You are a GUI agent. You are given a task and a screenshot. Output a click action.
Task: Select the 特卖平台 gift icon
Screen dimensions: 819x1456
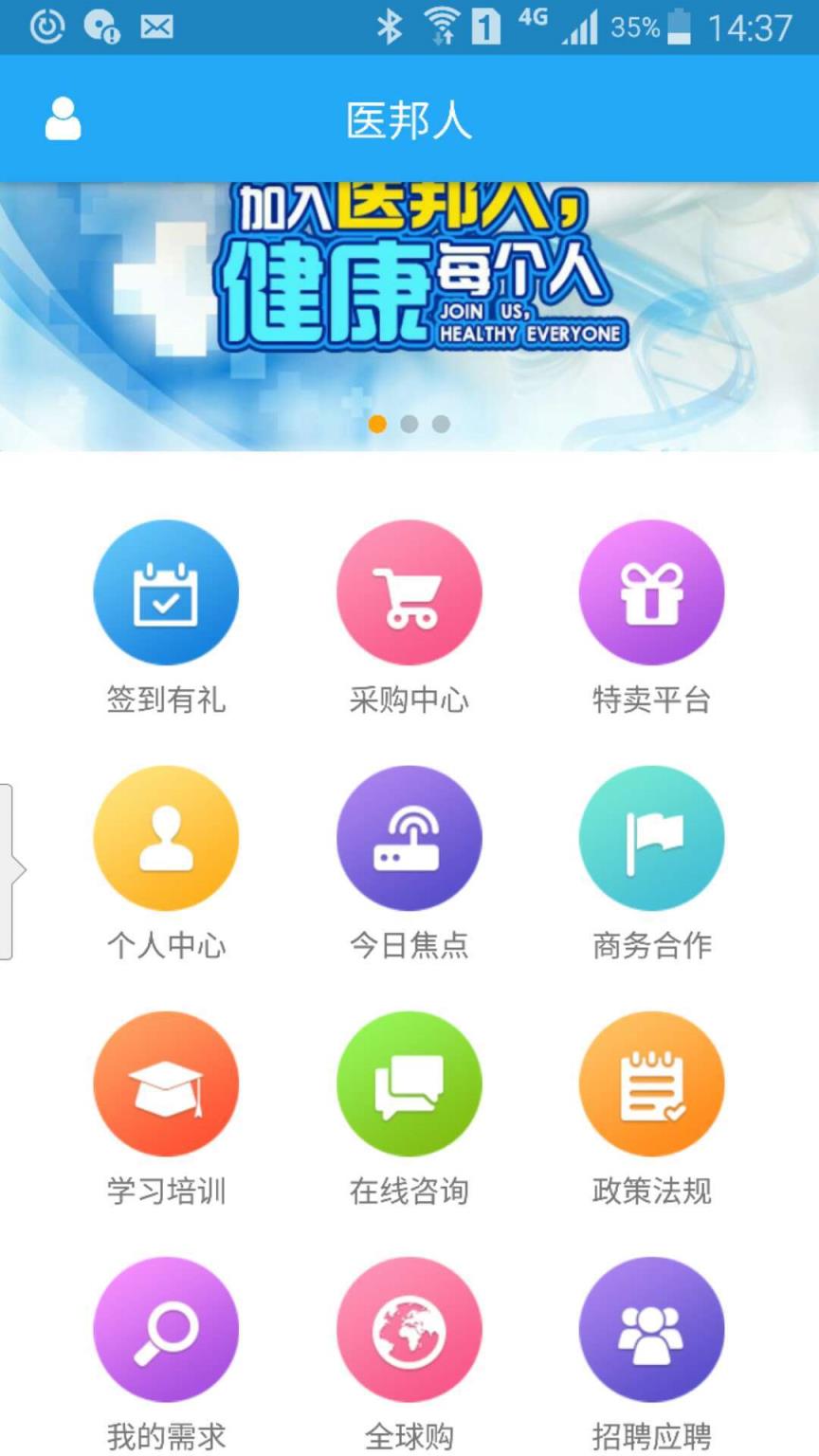652,591
